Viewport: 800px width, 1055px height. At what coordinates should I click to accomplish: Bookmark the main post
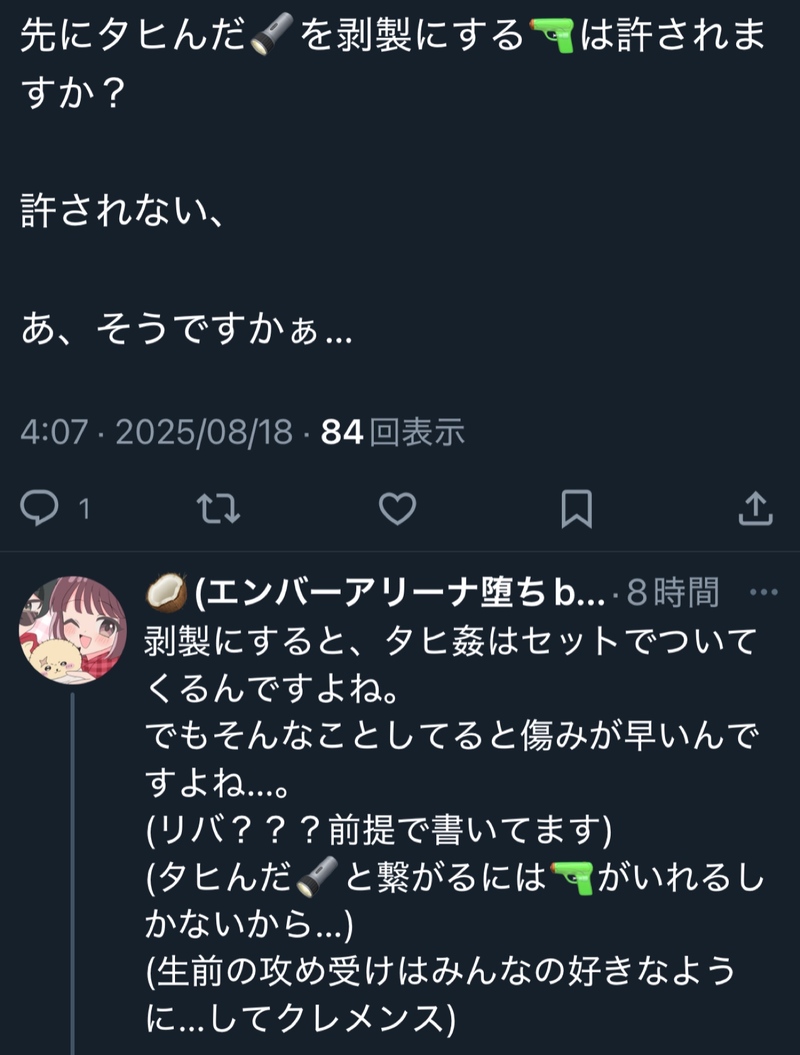click(x=576, y=509)
